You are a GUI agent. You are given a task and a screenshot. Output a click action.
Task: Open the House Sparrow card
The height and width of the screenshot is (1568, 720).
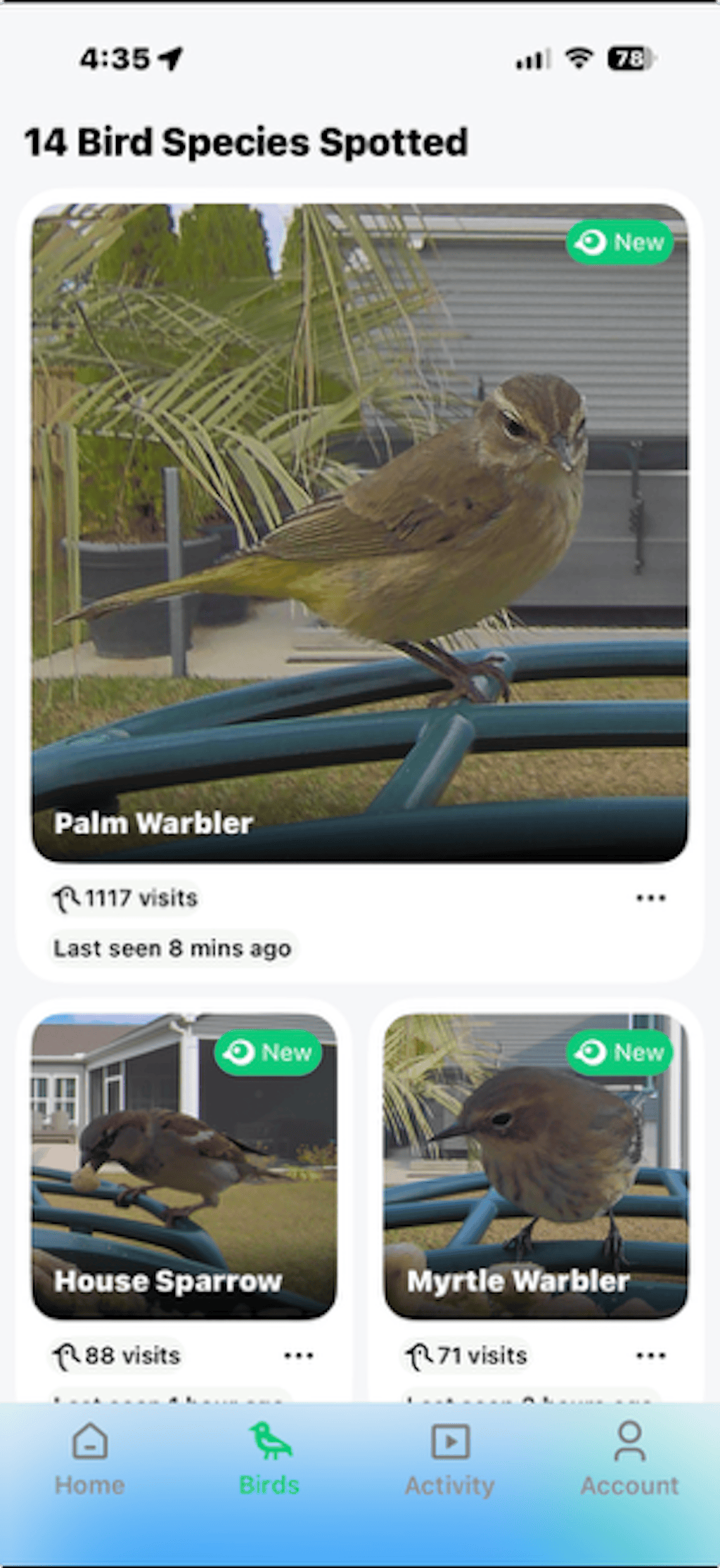pos(184,1166)
